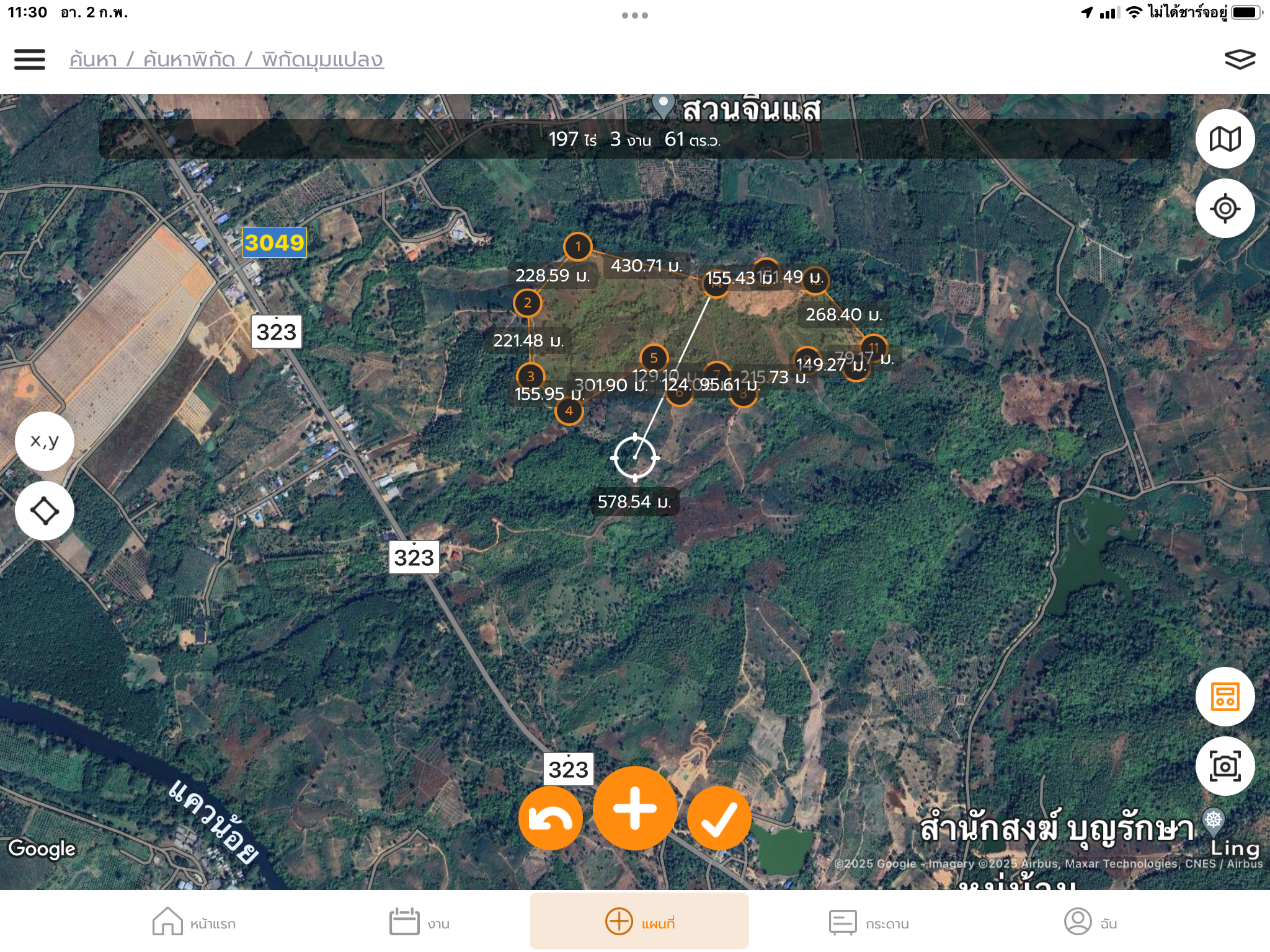Viewport: 1270px width, 952px height.
Task: Open the orange calculator button
Action: click(x=1225, y=697)
